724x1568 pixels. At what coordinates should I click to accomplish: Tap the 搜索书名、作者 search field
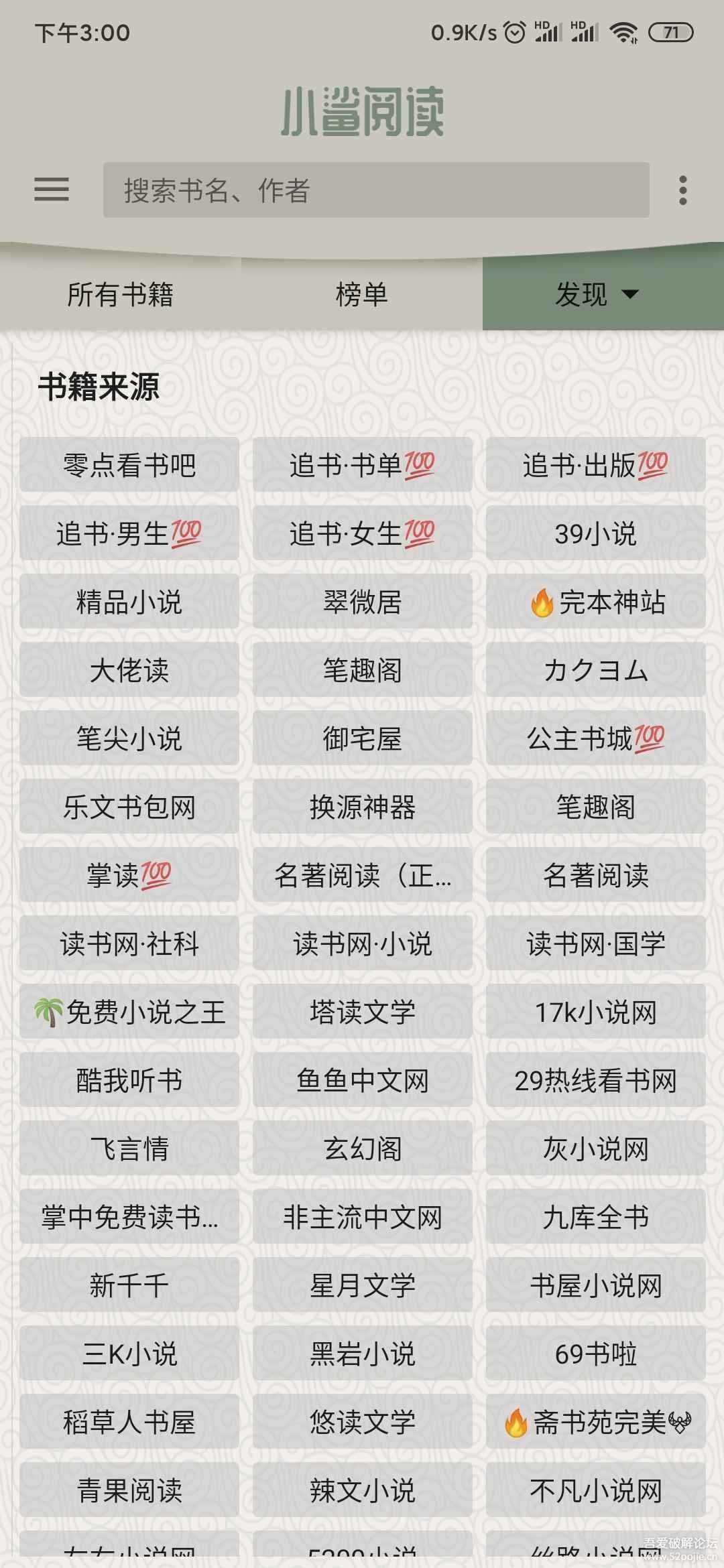(375, 190)
